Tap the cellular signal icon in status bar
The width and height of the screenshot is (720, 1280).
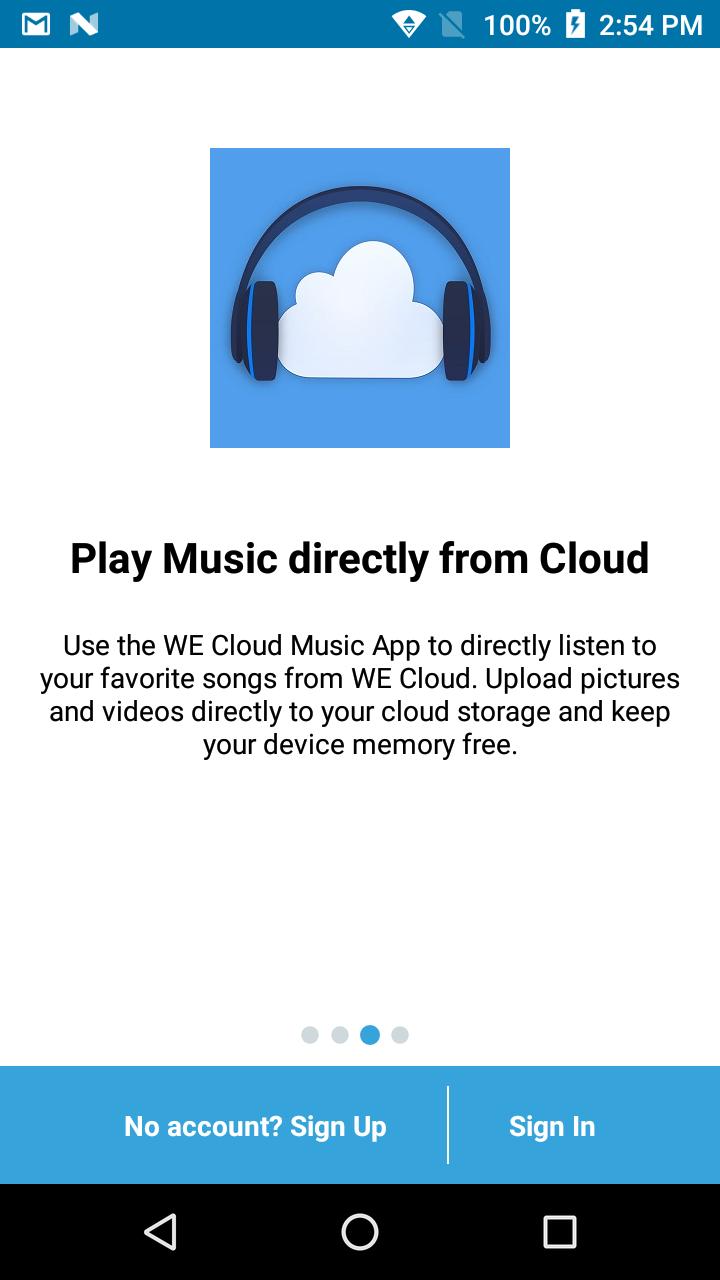tap(453, 24)
